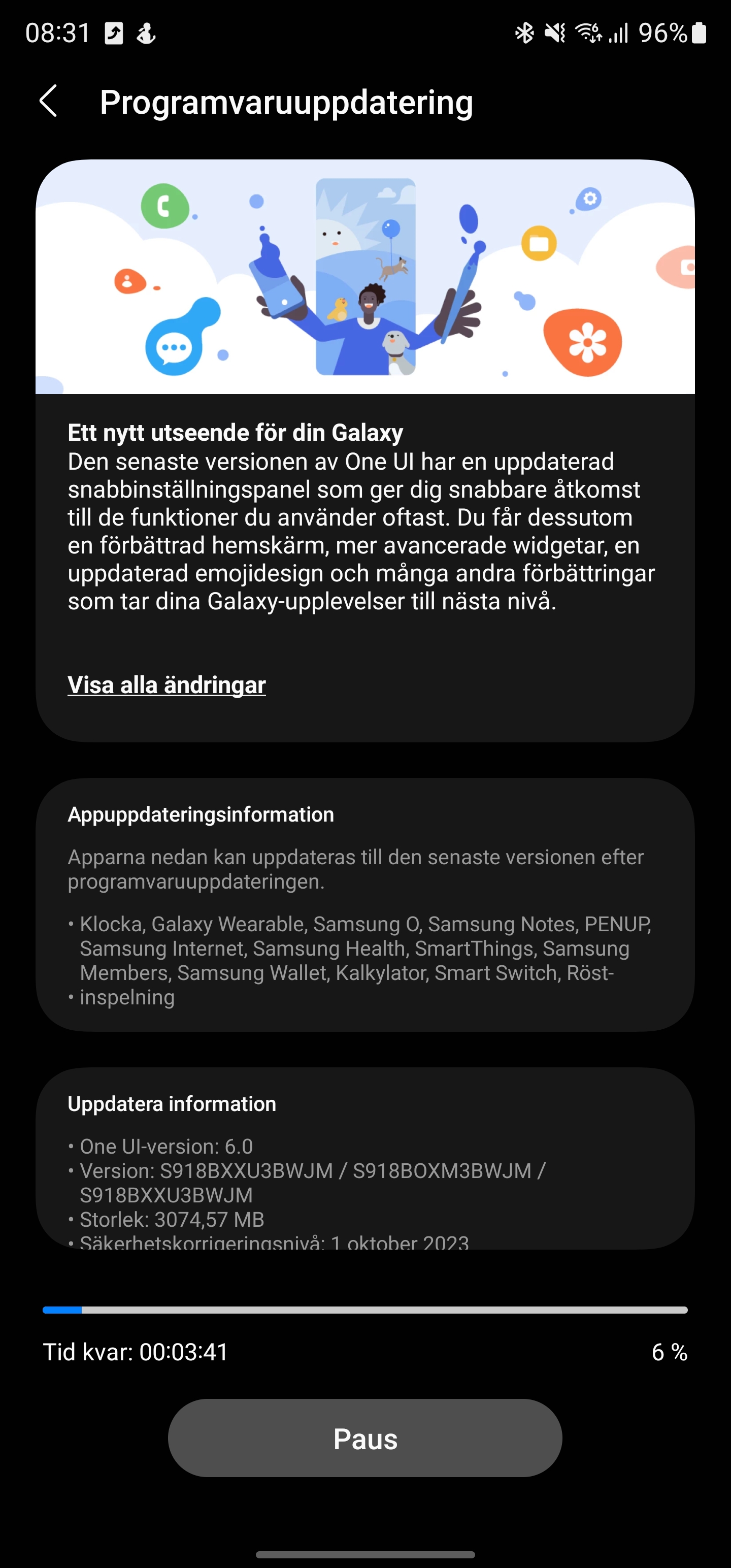Go back from Programvaruuppdatering screen
The width and height of the screenshot is (731, 1568).
49,101
